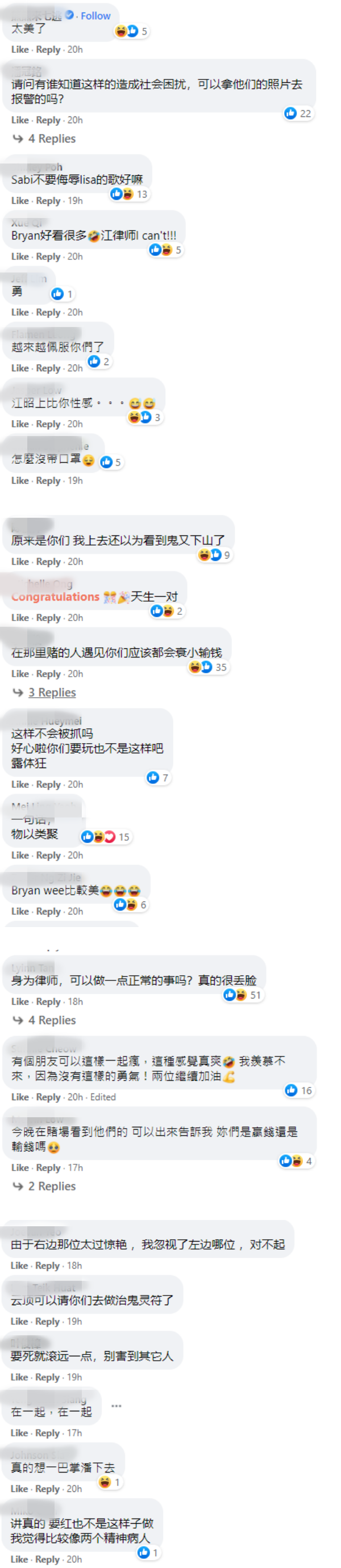The image size is (341, 1568).
Task: Like the Bryan wee比較美 comment
Action: [x=19, y=911]
